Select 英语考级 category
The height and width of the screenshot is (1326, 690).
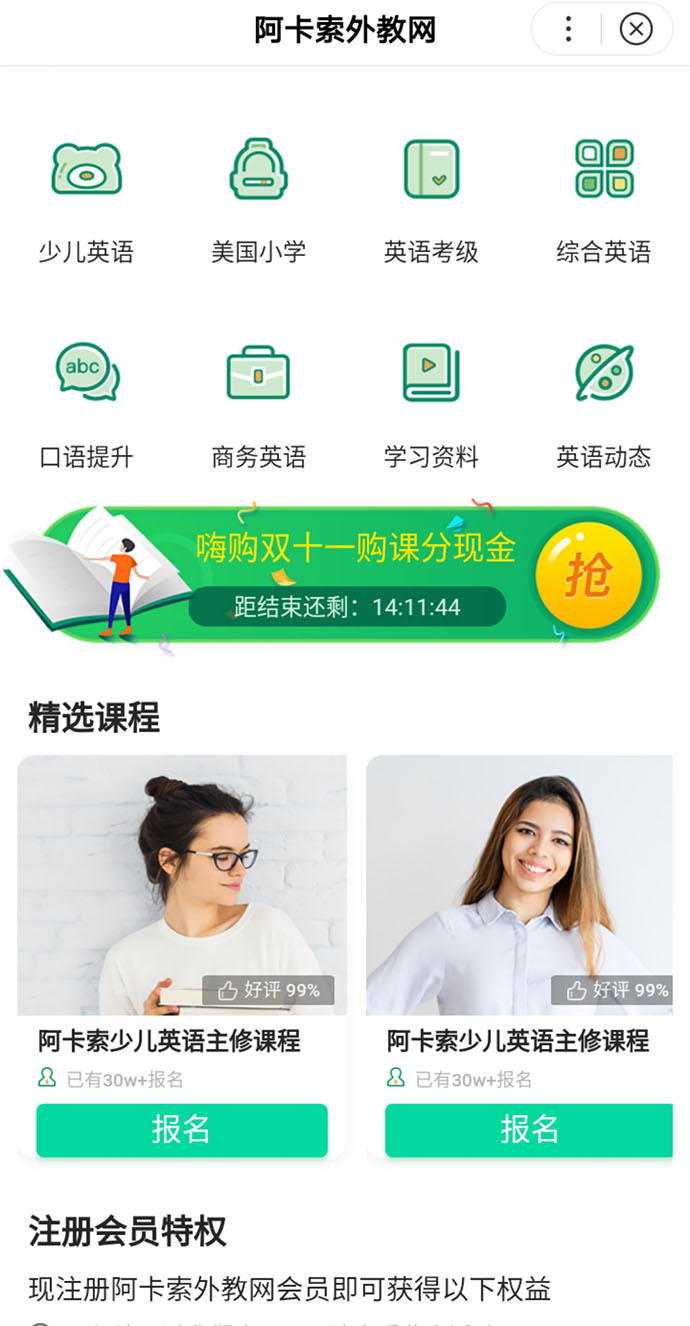point(431,200)
